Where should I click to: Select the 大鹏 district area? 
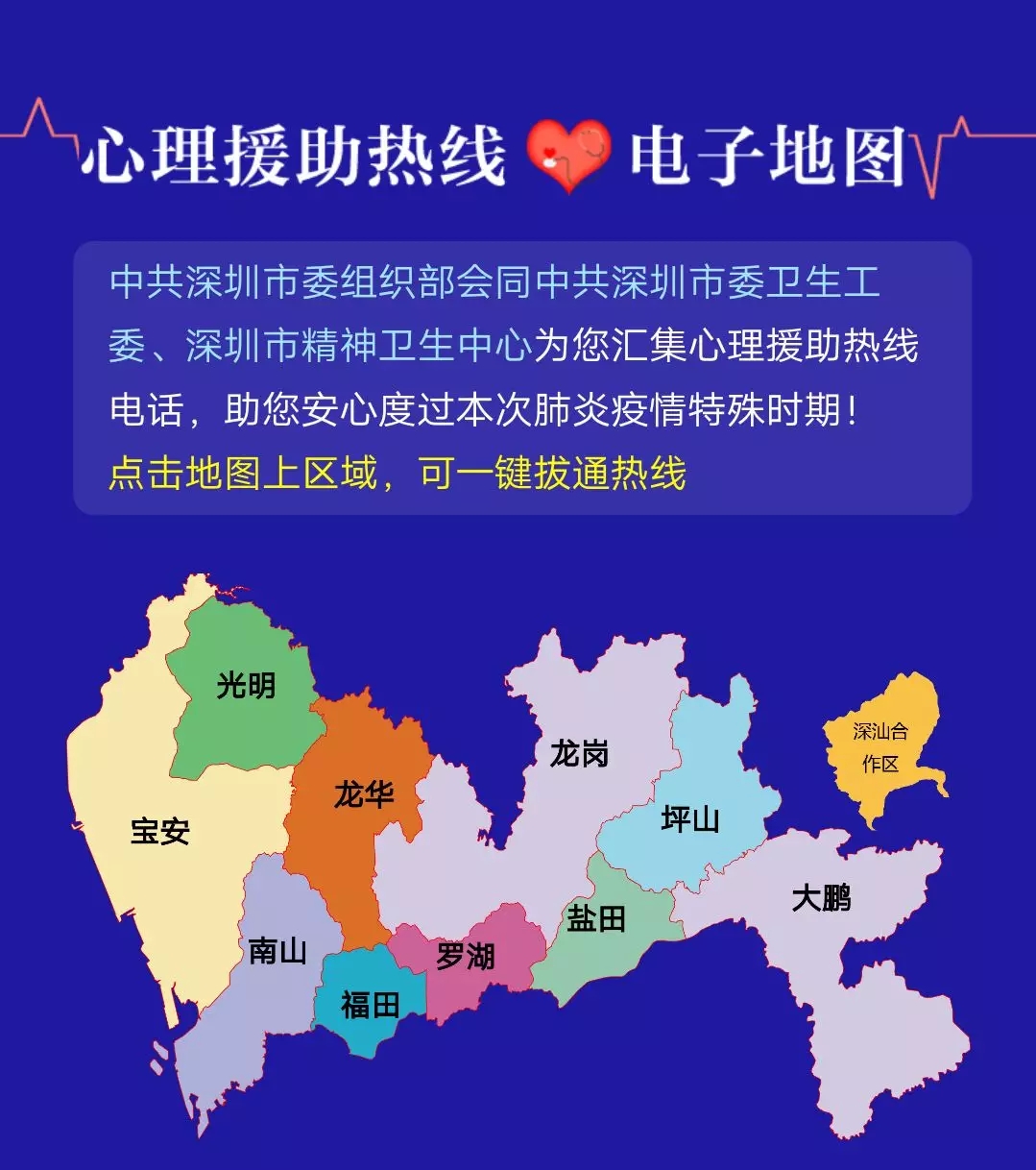point(821,899)
